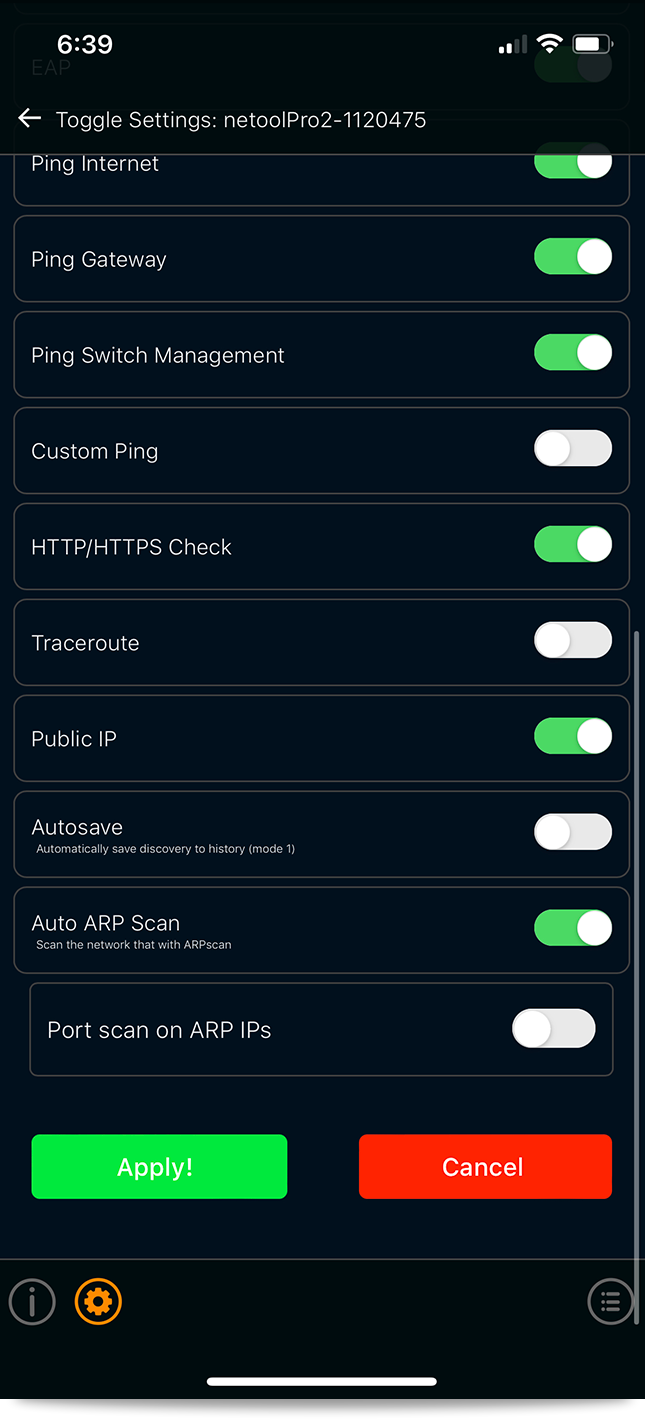The width and height of the screenshot is (645, 1421).
Task: Turn off HTTP/HTTPS Check
Action: point(573,545)
